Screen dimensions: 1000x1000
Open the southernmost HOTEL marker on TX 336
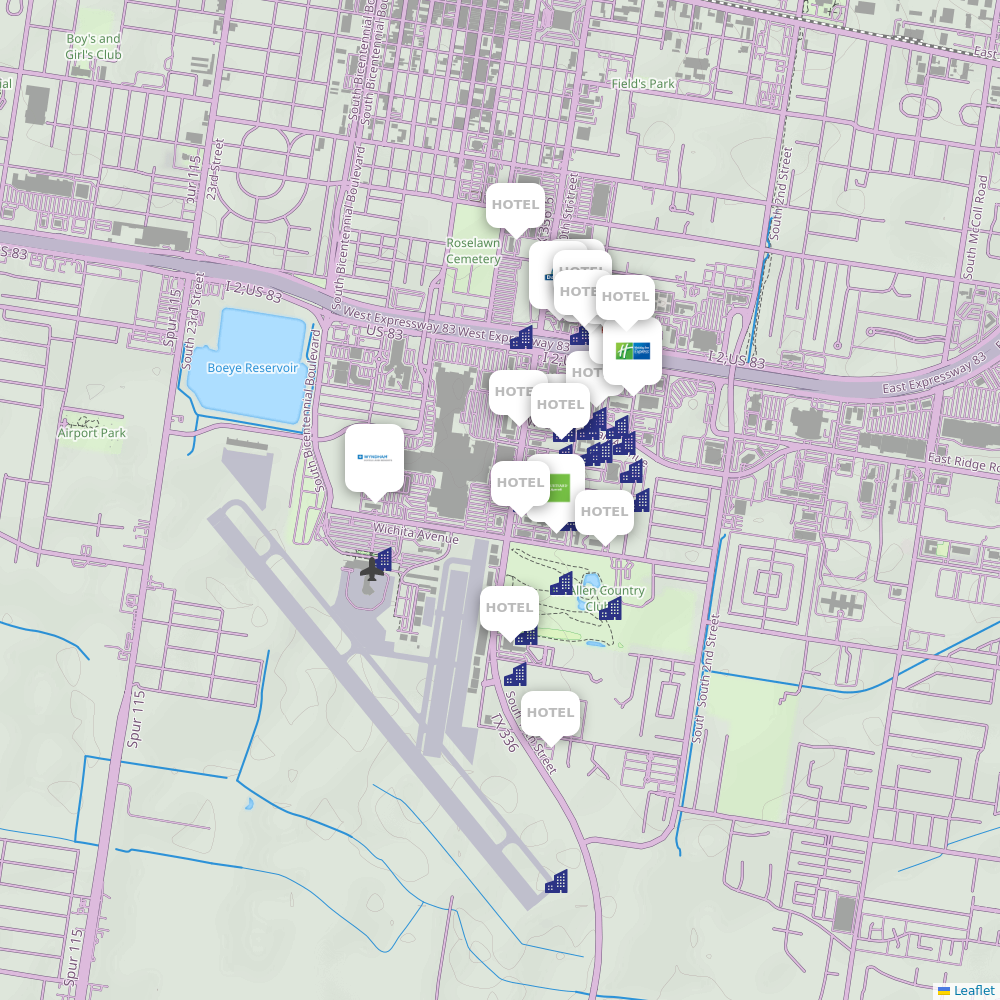pos(549,713)
